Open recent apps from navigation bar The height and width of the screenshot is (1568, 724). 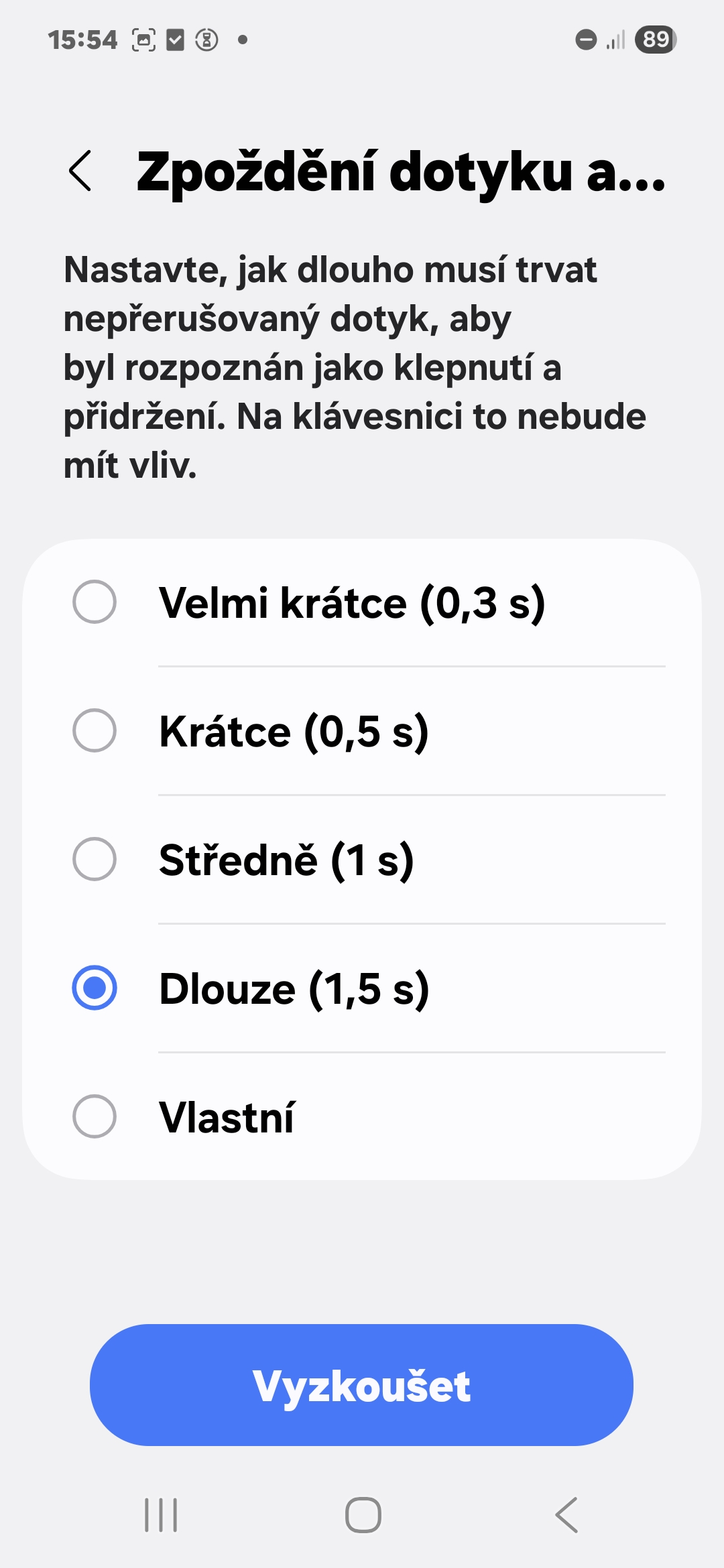click(x=161, y=1515)
